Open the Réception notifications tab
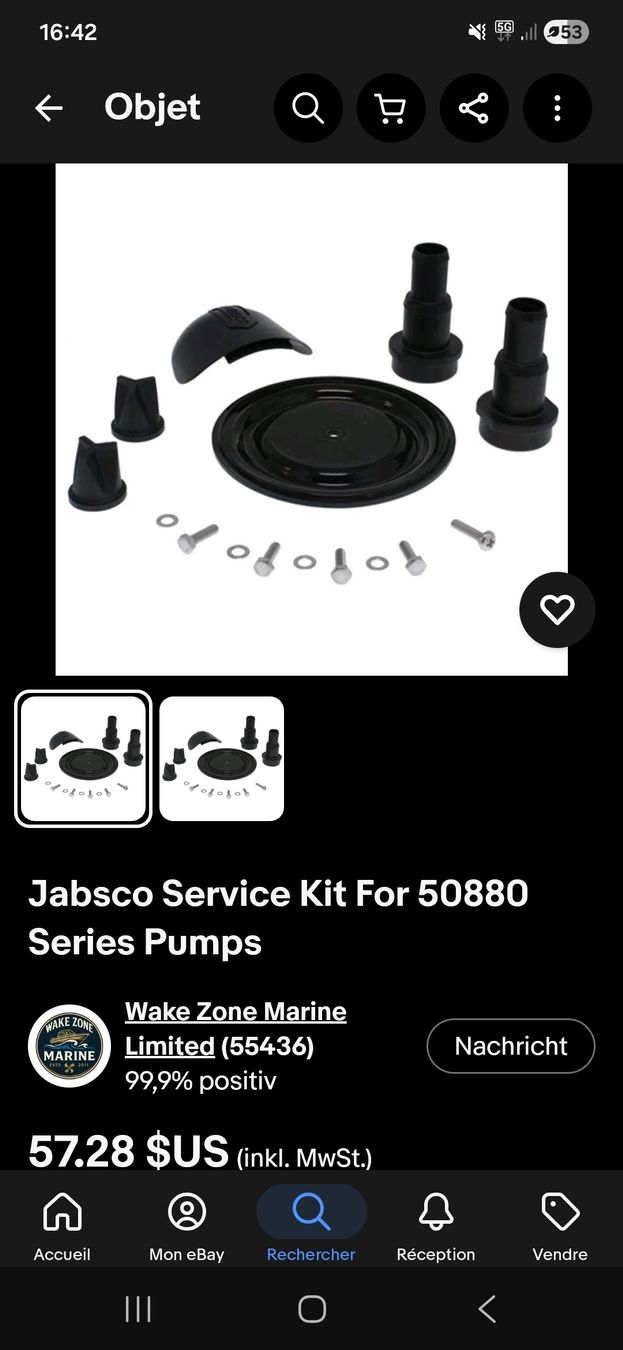Viewport: 623px width, 1350px height. pos(436,1226)
